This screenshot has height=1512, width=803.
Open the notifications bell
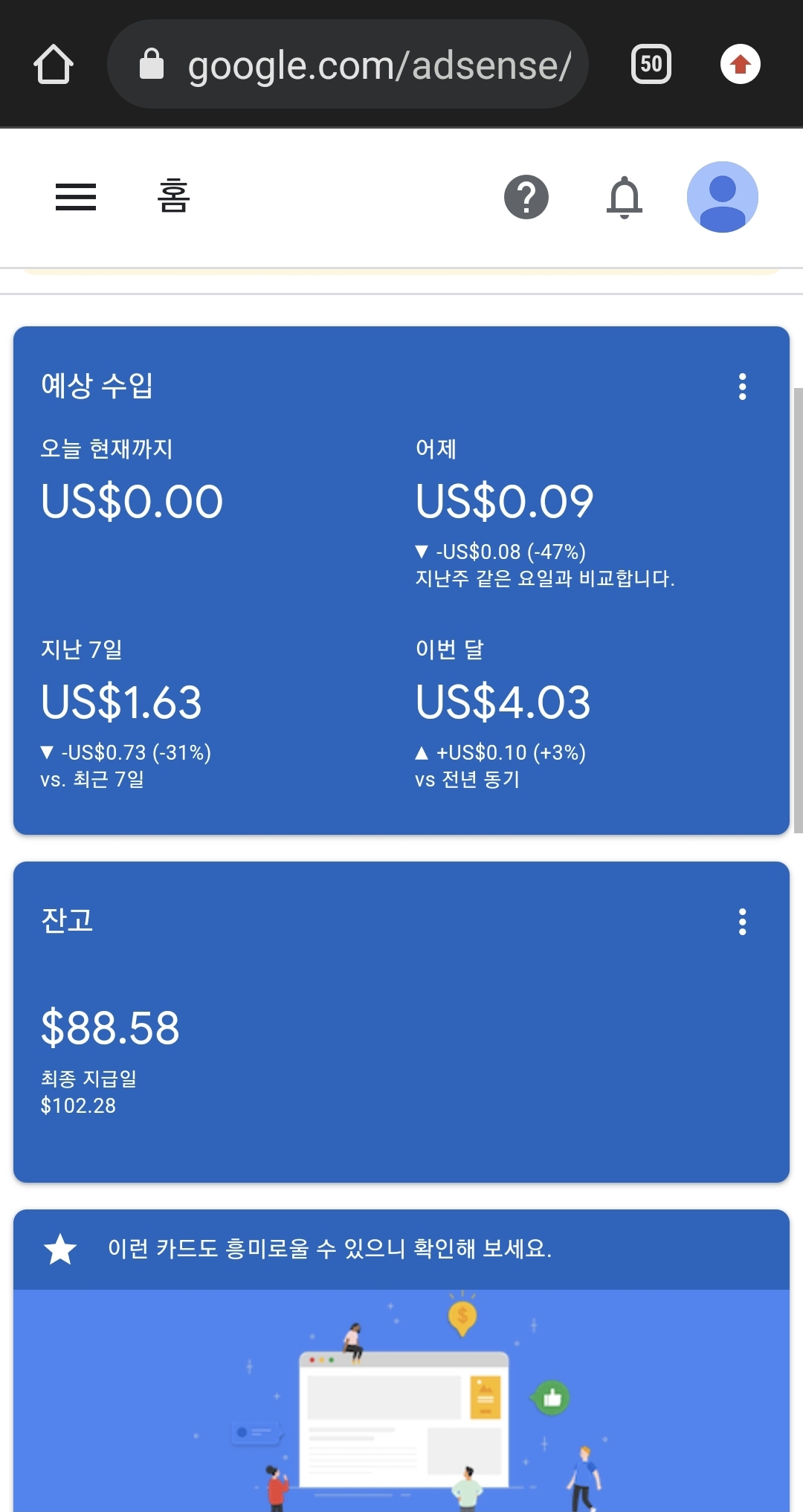point(625,197)
